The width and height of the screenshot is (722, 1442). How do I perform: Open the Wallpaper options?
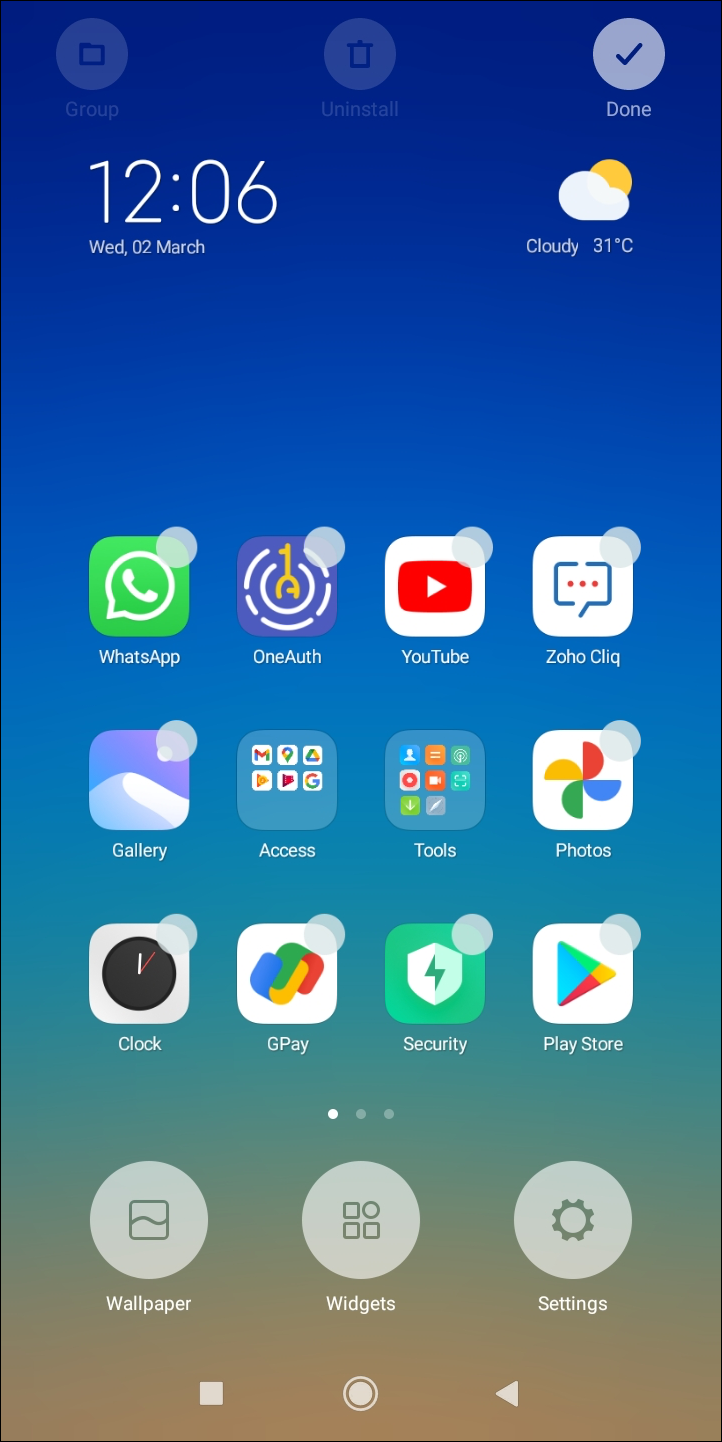[149, 1220]
